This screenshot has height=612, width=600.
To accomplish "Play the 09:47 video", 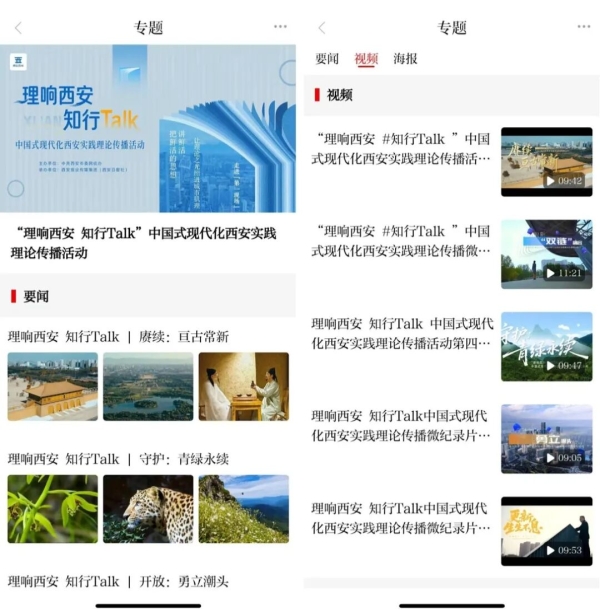I will 546,346.
